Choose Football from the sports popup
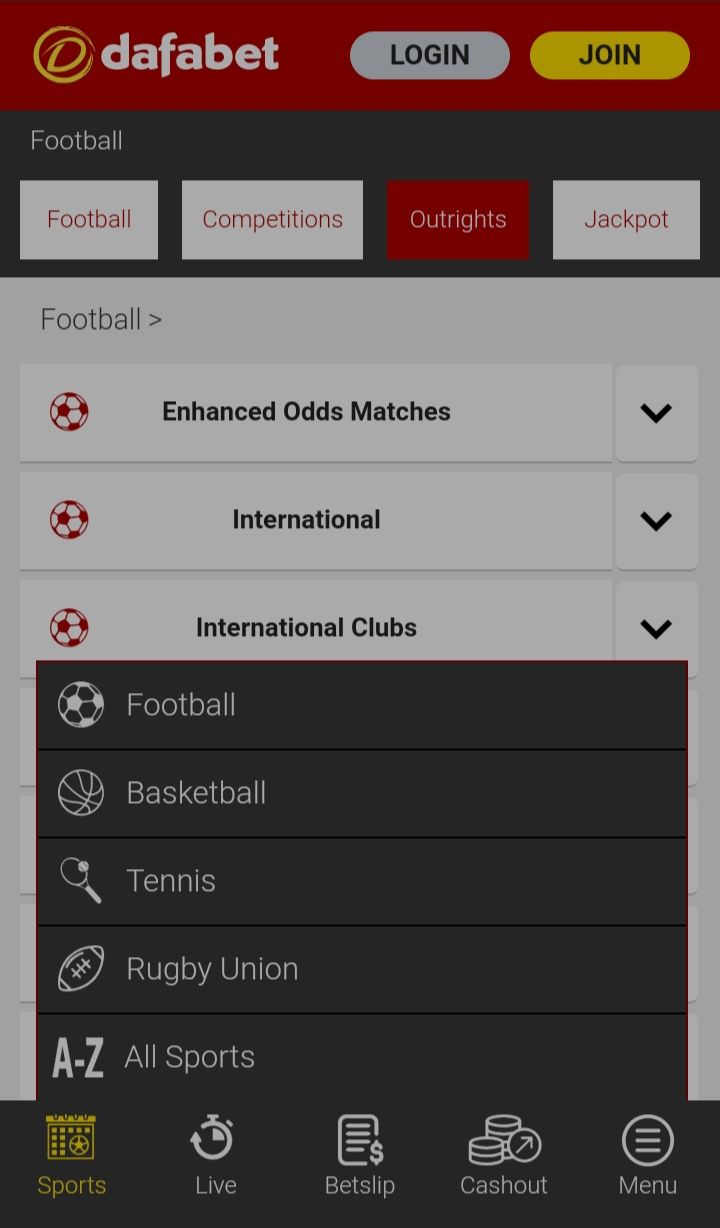The height and width of the screenshot is (1228, 720). (362, 705)
